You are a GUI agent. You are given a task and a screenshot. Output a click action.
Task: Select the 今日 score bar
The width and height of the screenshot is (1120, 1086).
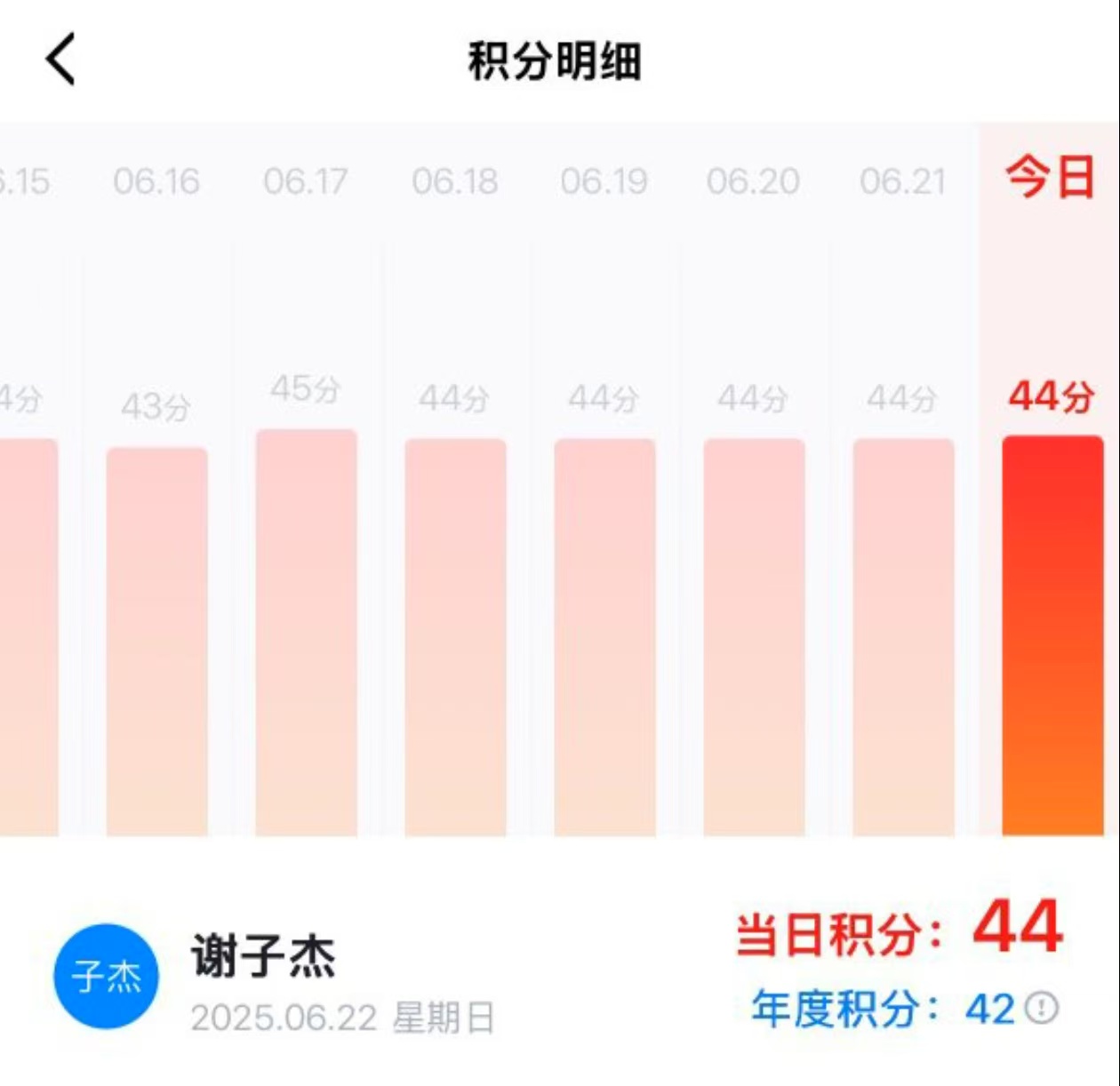coord(1052,635)
